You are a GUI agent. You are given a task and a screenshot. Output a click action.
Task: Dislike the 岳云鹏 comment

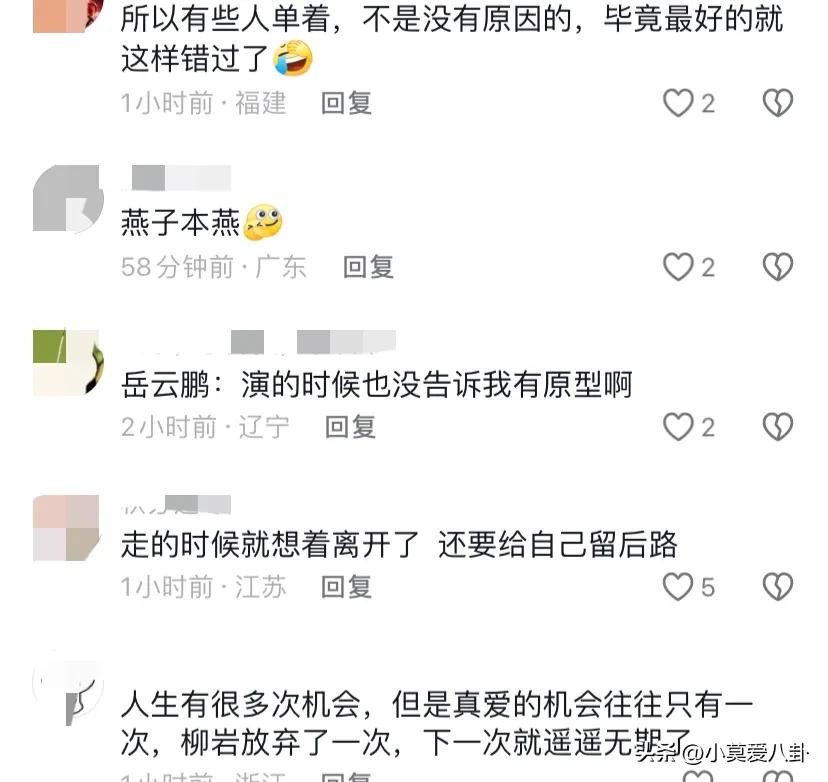pos(777,427)
